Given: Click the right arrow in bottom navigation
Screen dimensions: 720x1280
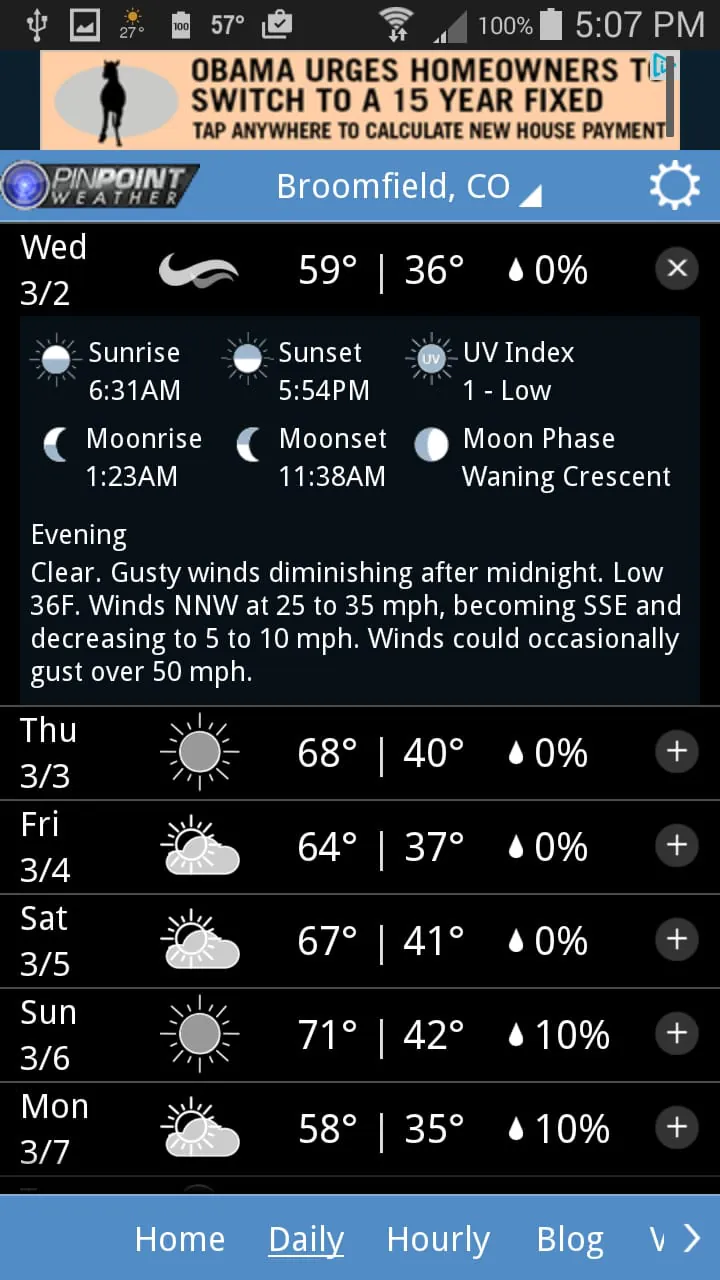Looking at the screenshot, I should [692, 1237].
